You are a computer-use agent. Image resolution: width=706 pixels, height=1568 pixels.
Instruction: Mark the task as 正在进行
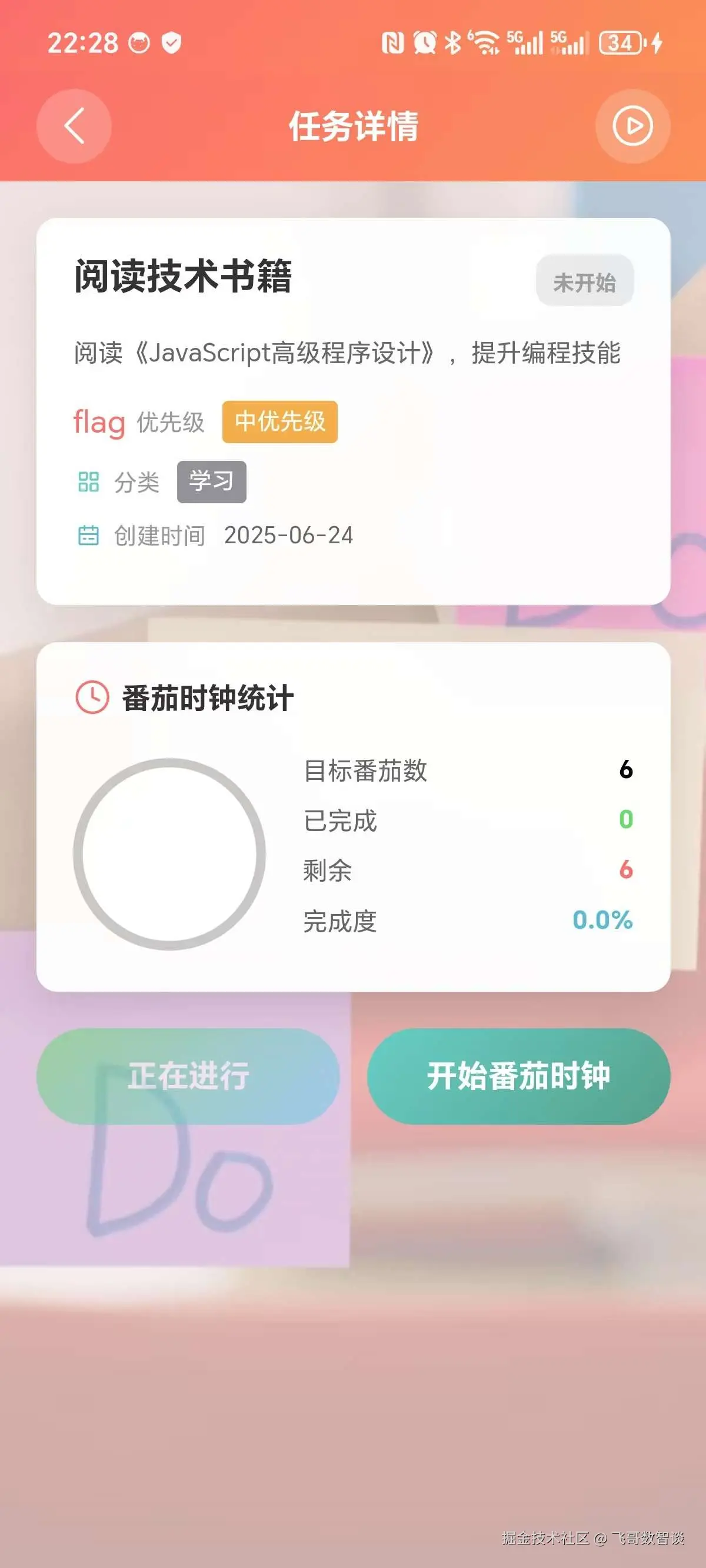point(188,1075)
